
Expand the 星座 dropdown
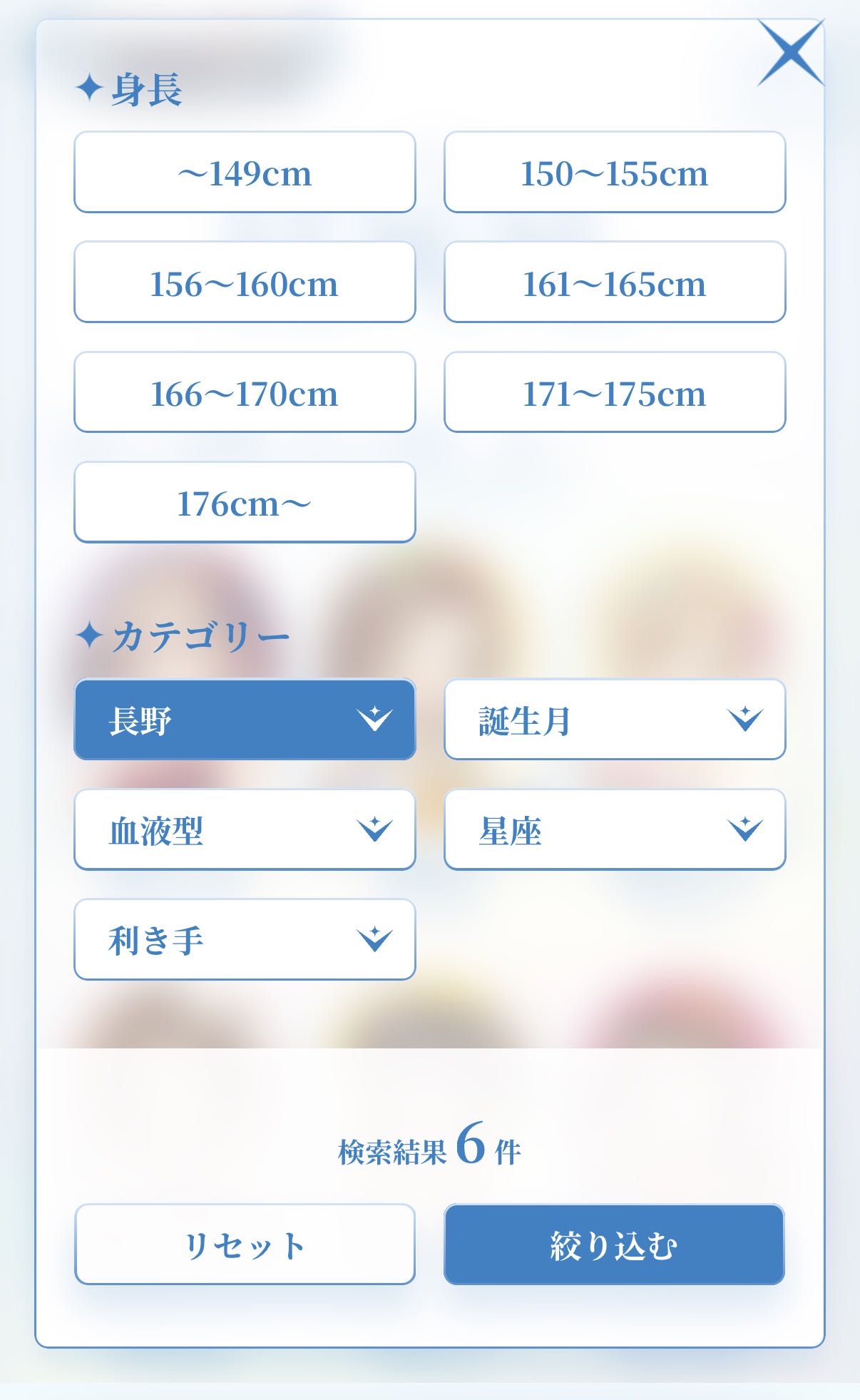615,829
